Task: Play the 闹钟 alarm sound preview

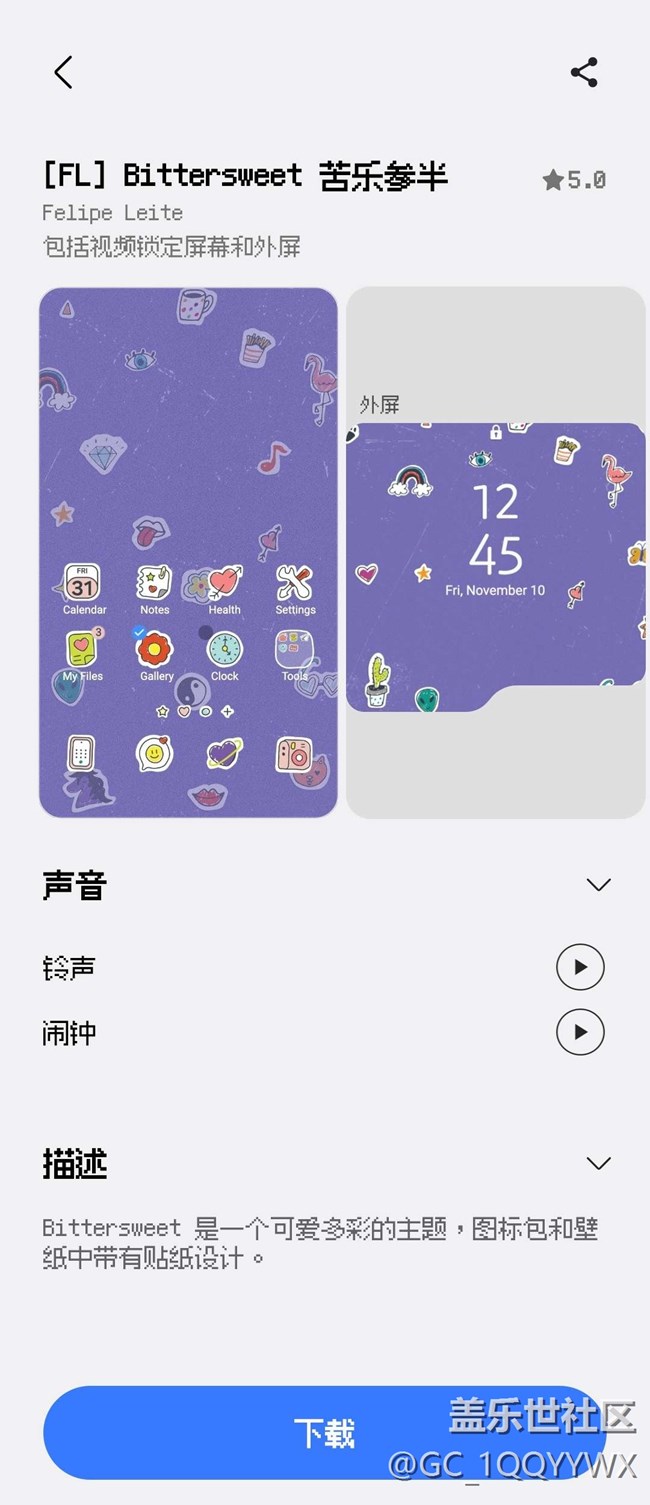Action: 580,1032
